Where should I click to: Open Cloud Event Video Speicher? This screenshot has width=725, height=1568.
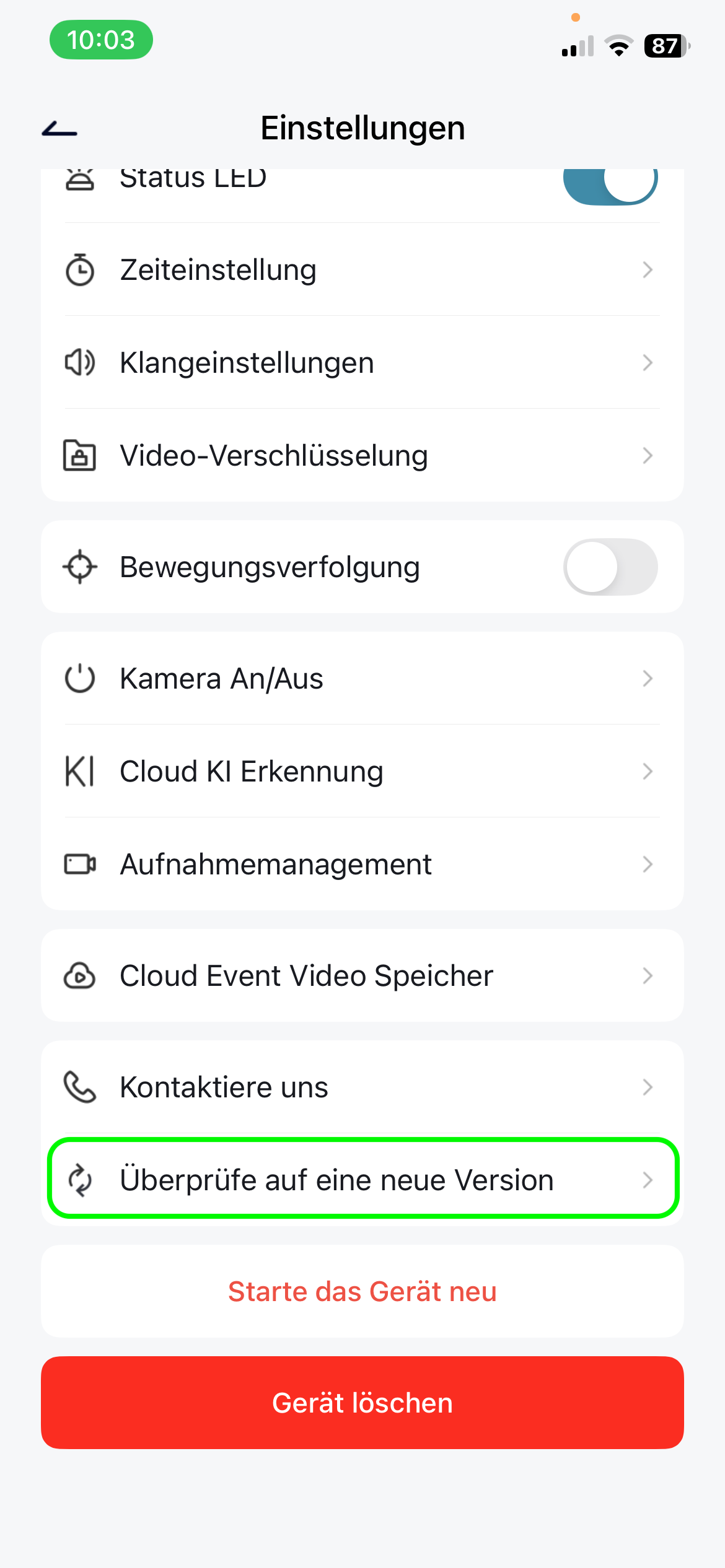362,976
